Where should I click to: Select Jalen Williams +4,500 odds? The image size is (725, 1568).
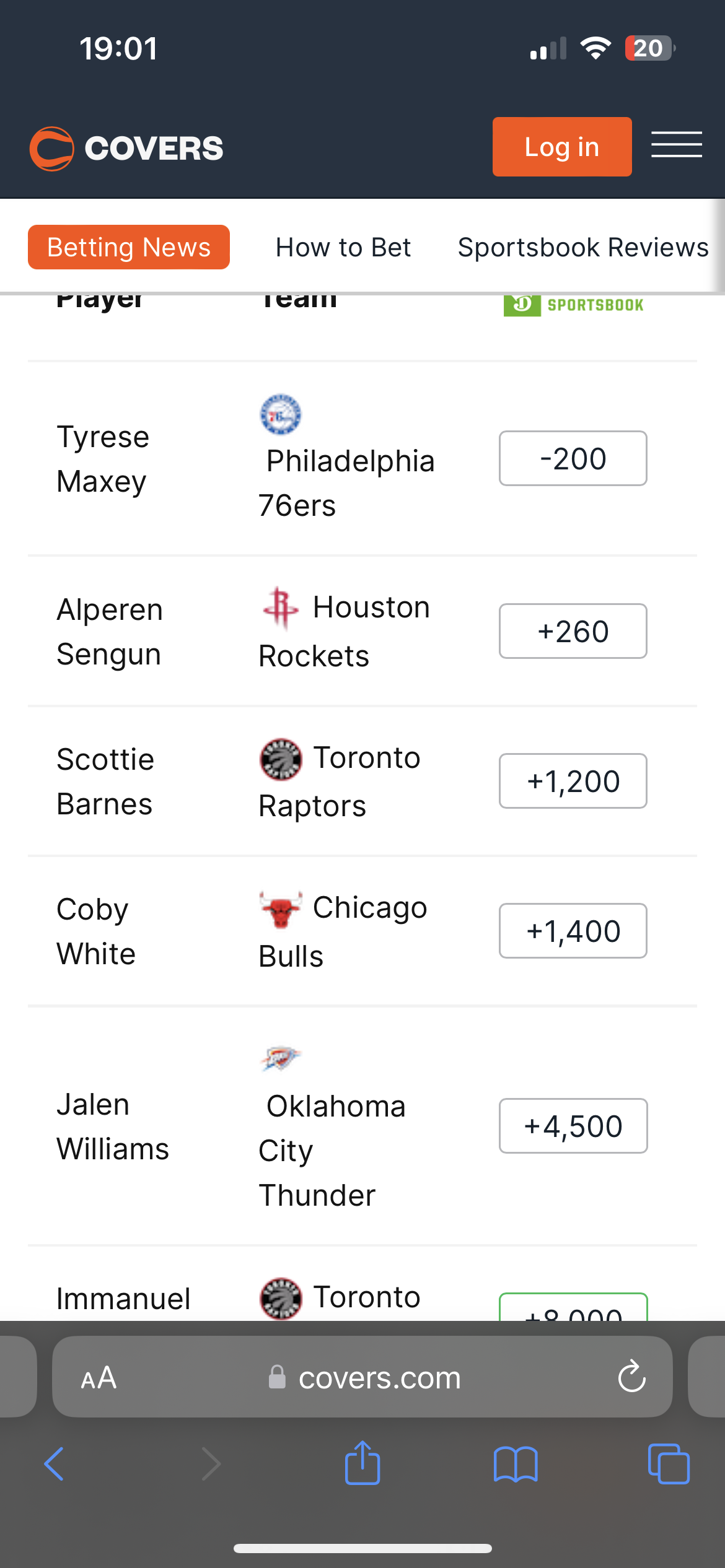(x=573, y=1126)
